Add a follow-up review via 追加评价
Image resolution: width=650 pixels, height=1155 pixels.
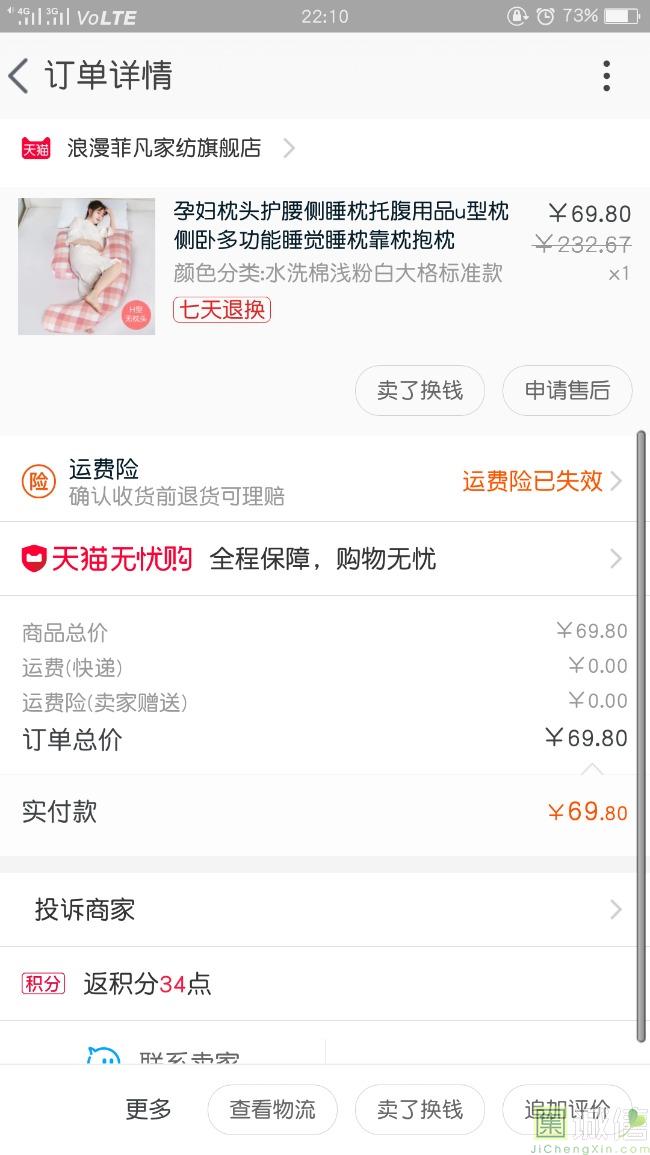pos(567,1109)
